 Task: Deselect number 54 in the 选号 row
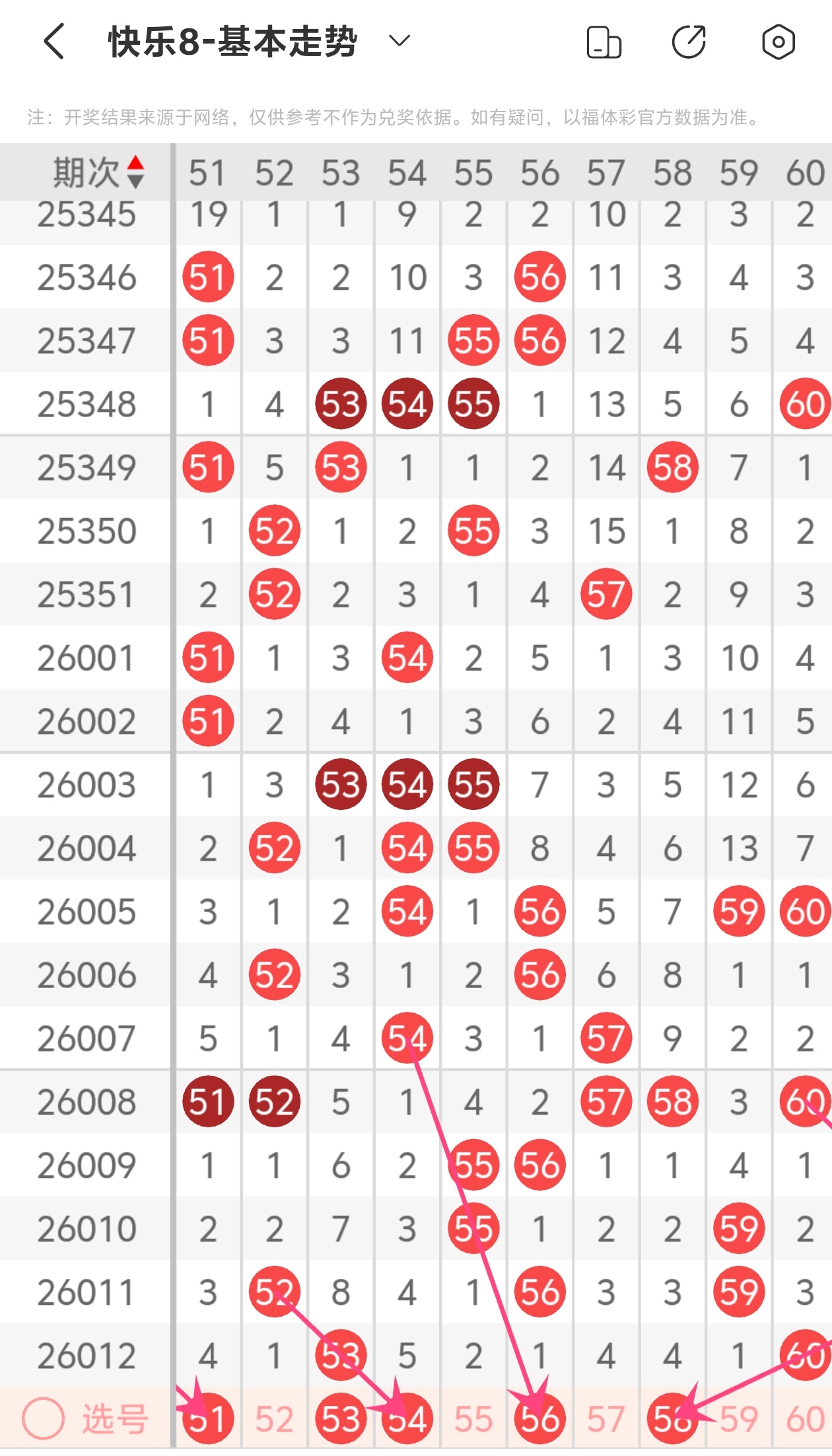407,1419
